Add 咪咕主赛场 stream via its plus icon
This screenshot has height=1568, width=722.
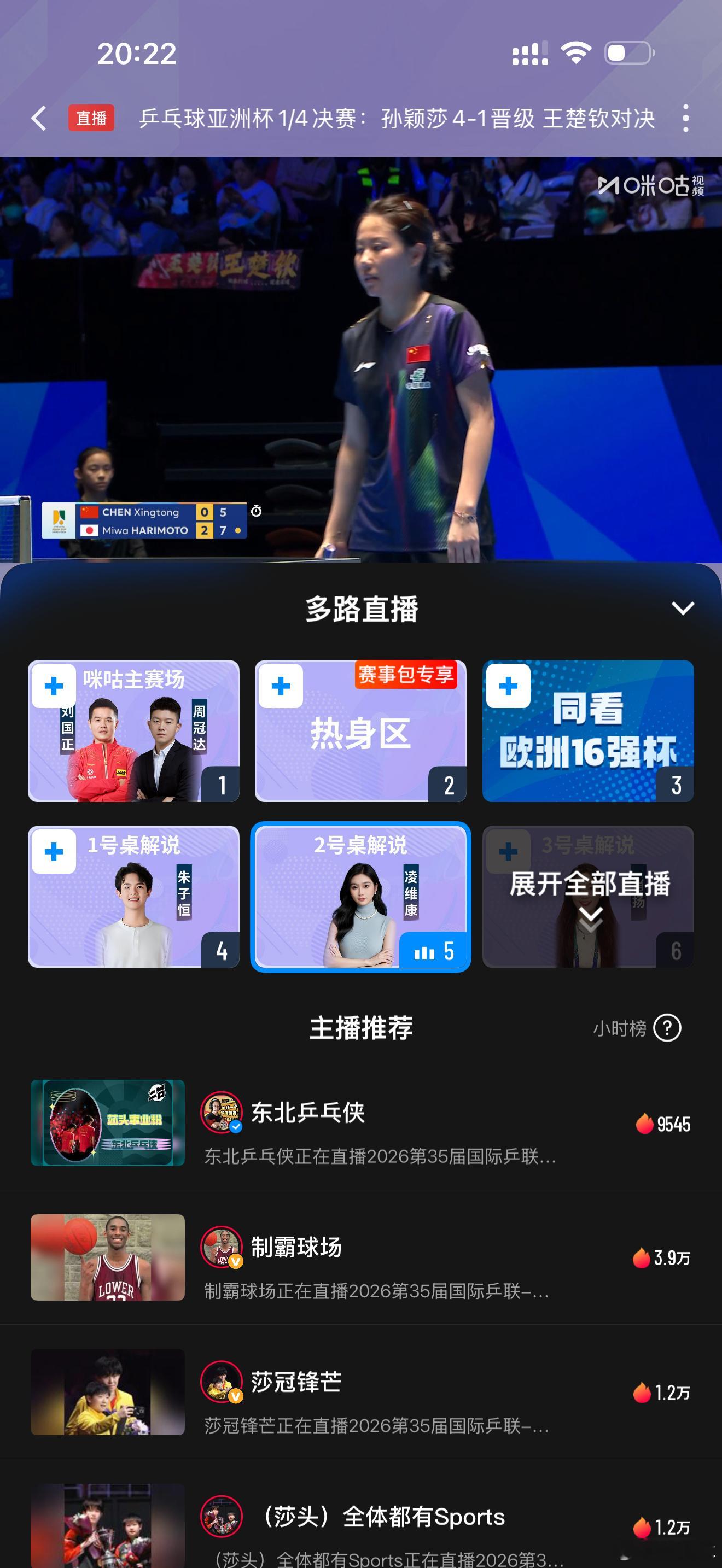click(x=54, y=684)
